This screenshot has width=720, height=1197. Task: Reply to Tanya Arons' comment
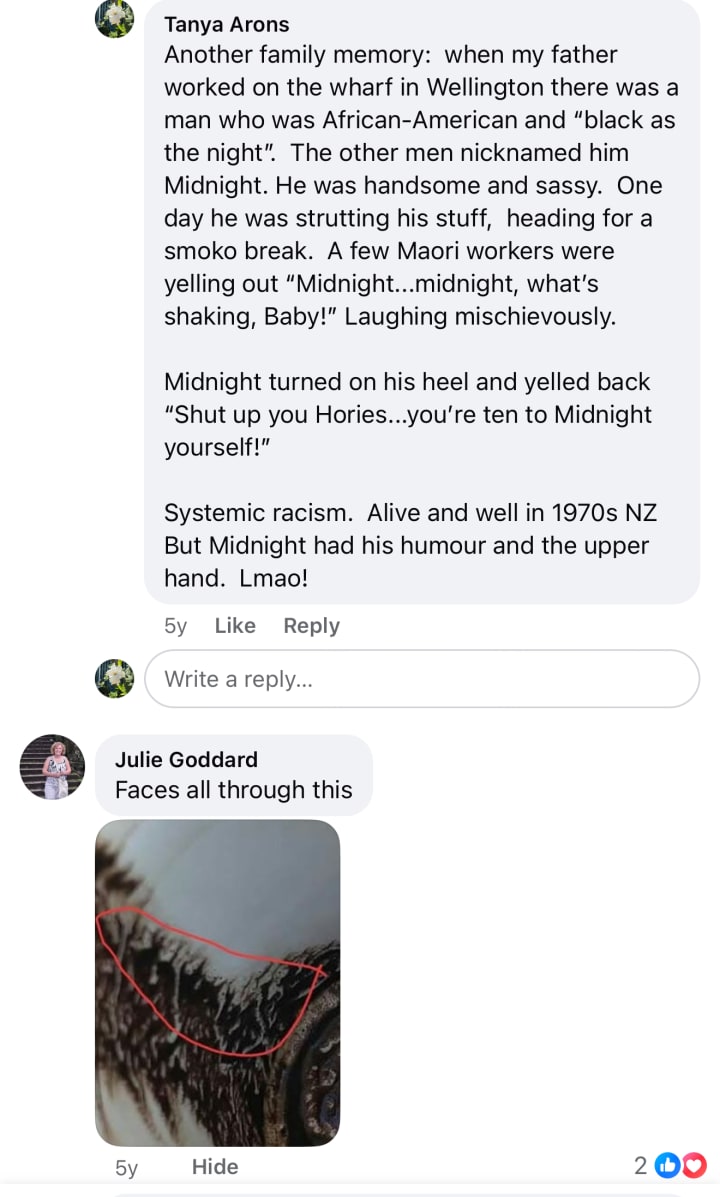click(x=311, y=626)
